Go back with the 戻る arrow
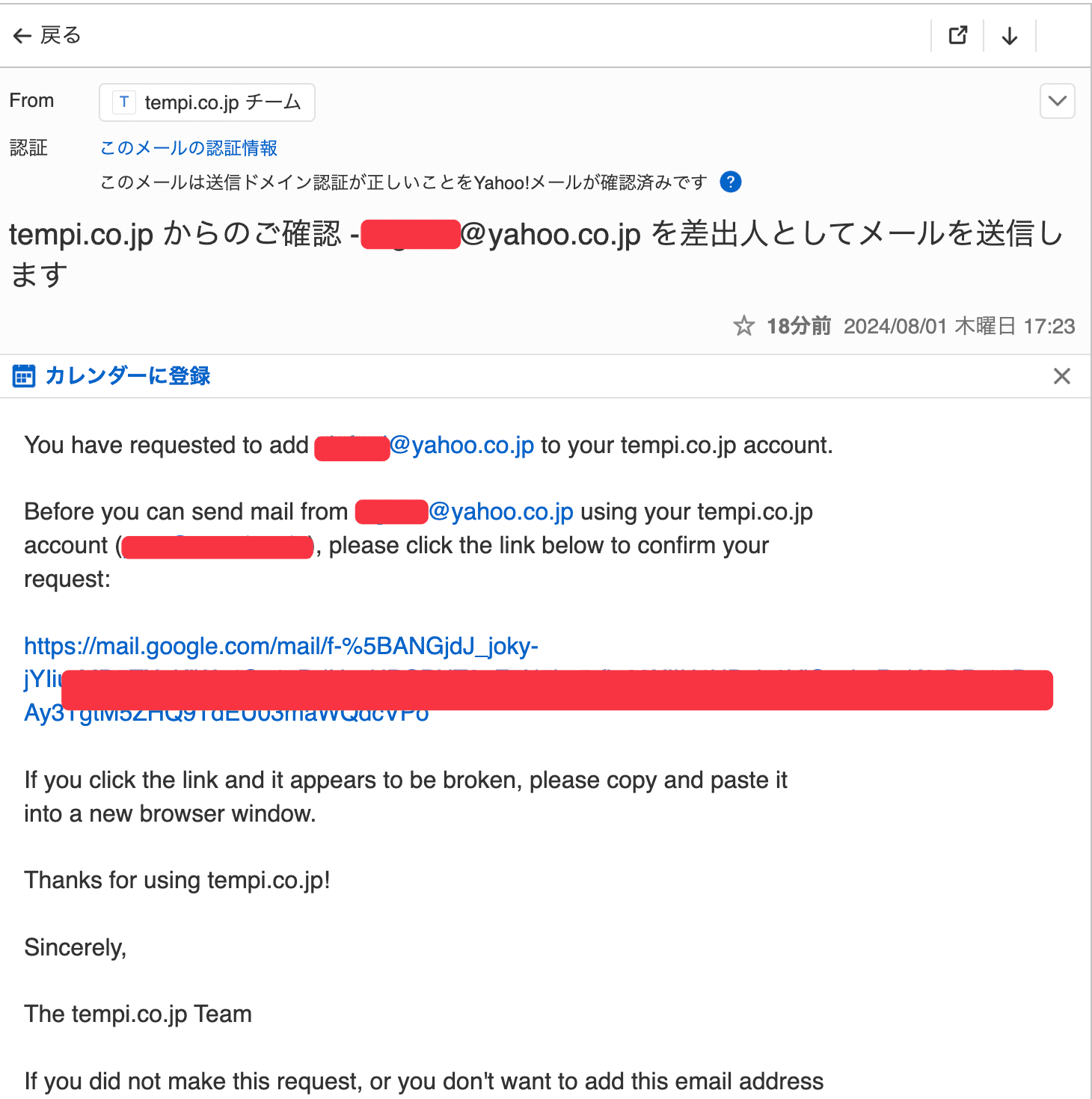Screen dimensions: 1092x1099 [x=46, y=35]
